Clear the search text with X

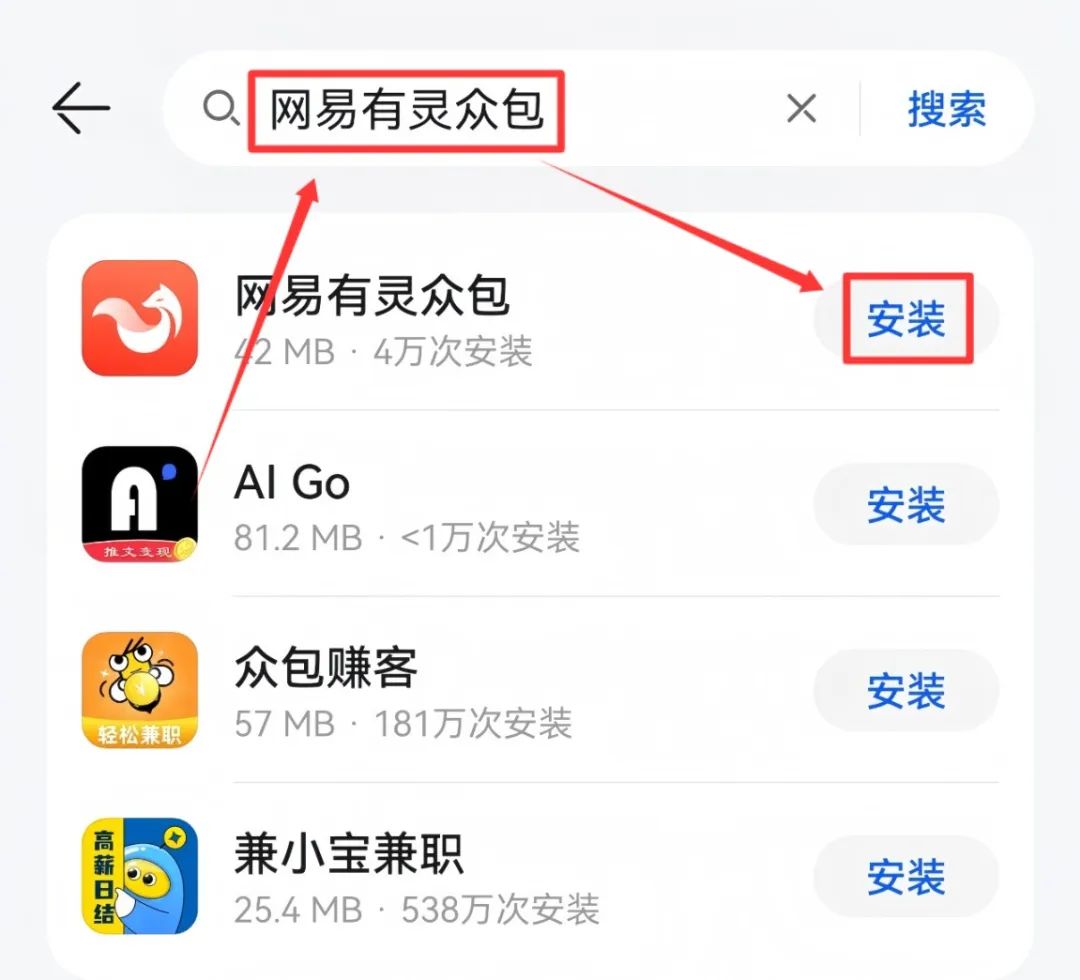(801, 108)
